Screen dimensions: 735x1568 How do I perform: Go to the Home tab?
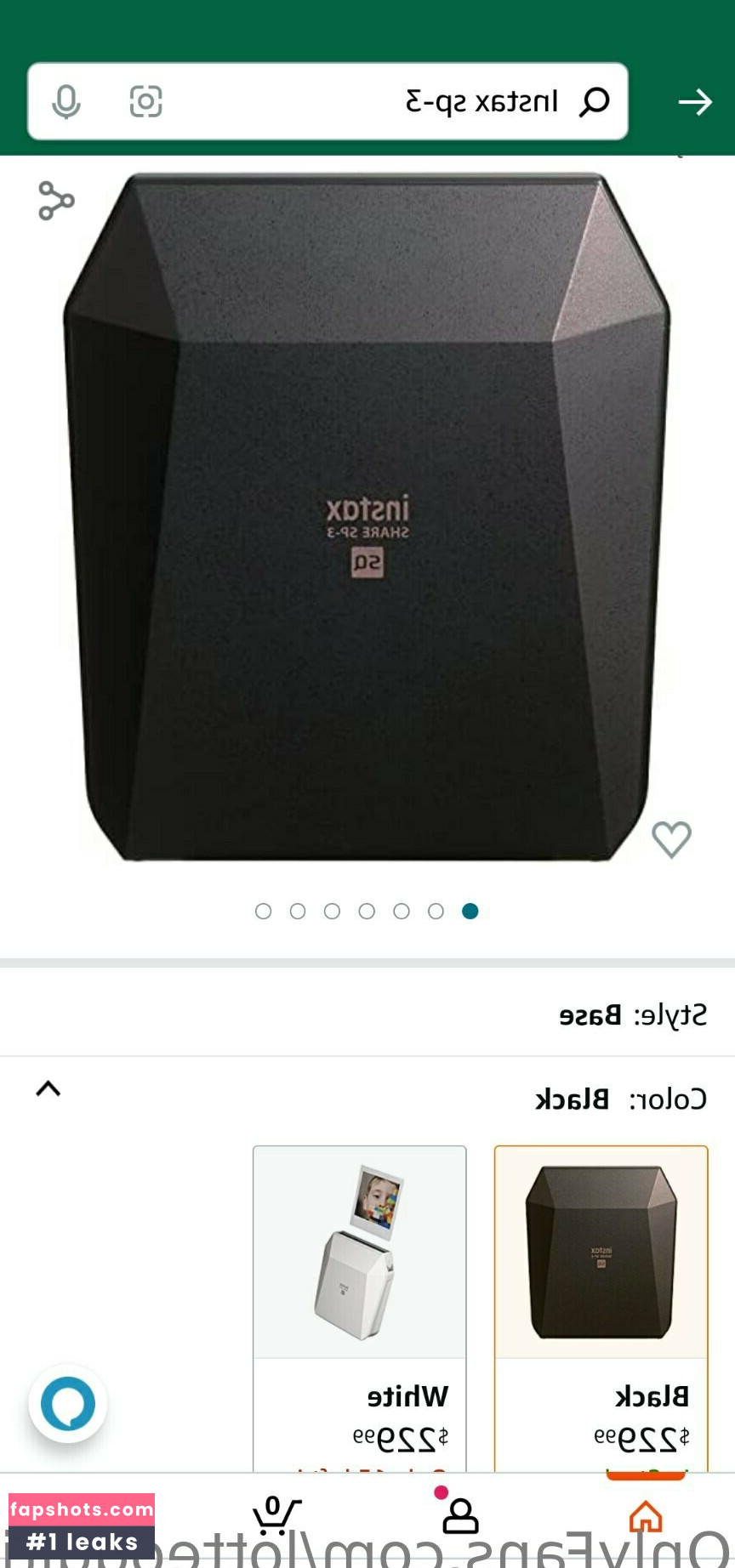coord(645,1515)
